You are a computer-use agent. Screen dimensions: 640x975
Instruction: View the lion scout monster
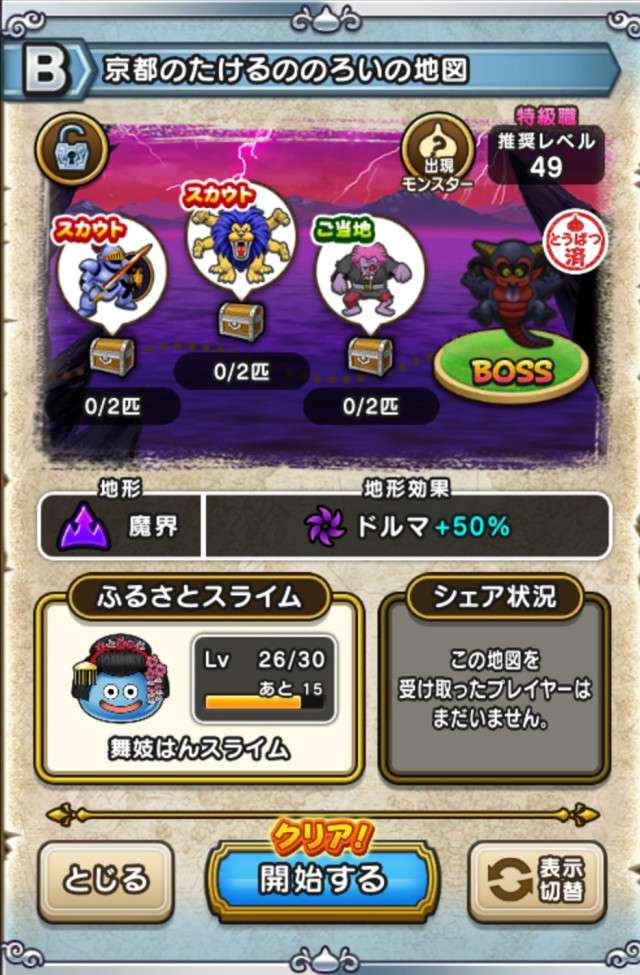click(x=240, y=242)
